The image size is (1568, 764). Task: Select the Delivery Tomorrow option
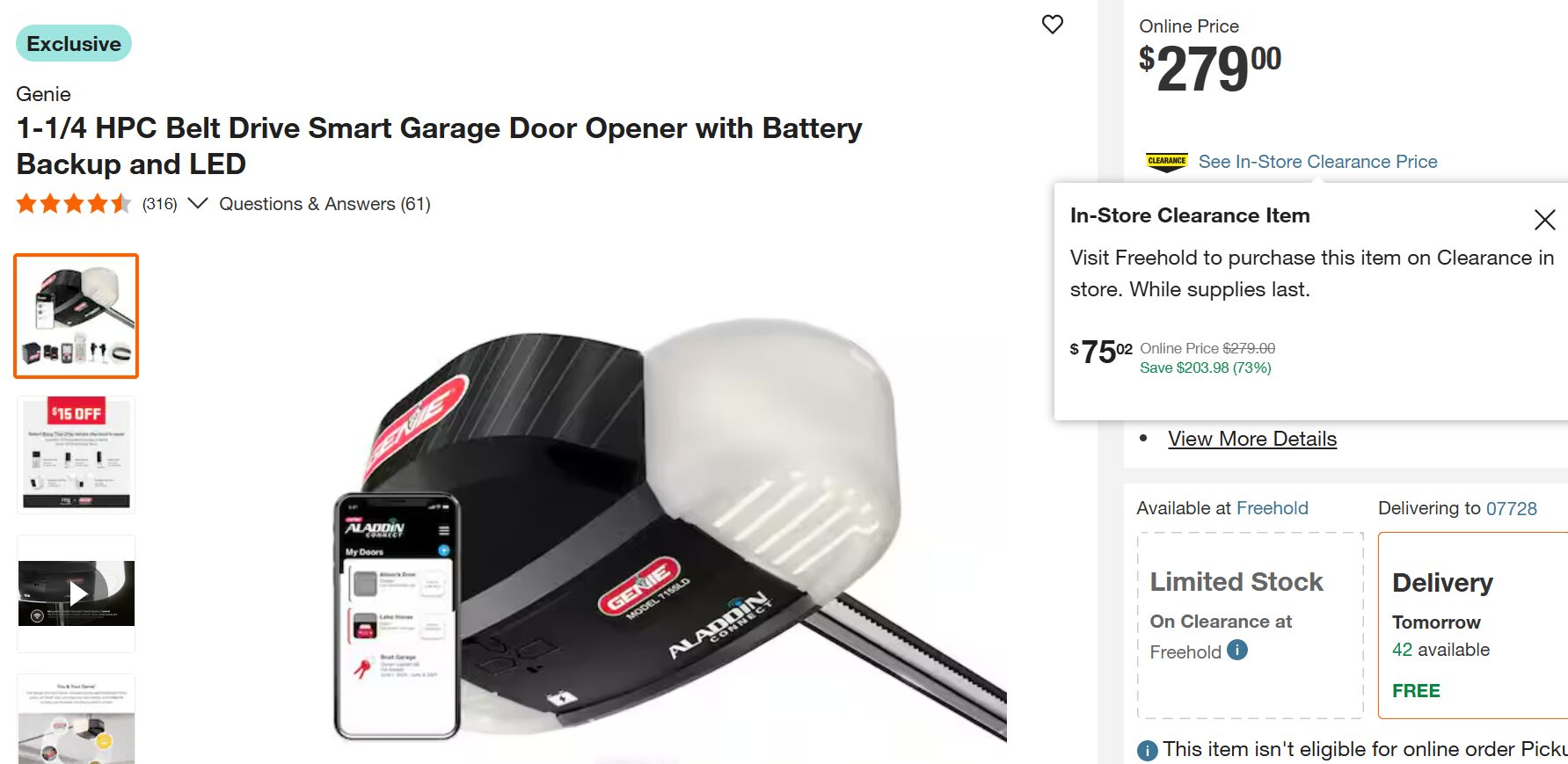point(1473,624)
